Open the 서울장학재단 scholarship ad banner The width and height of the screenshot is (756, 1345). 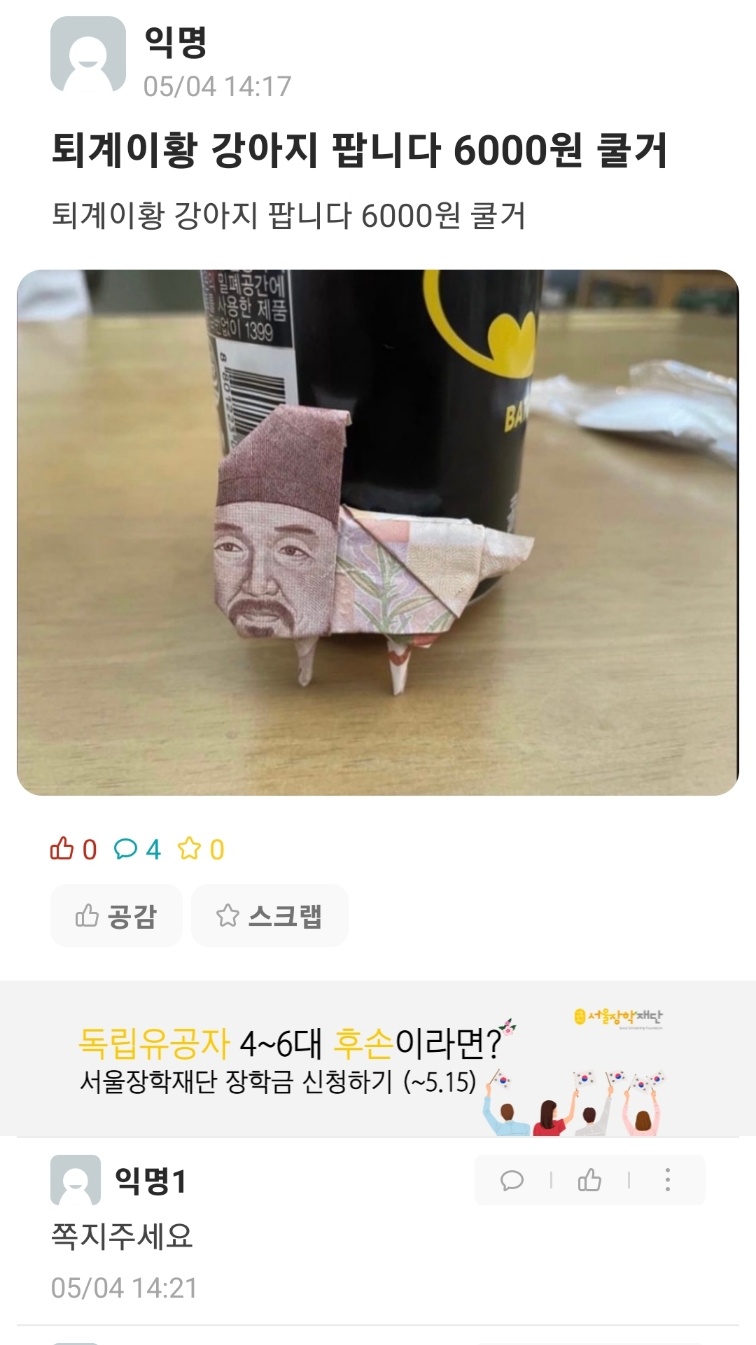tap(378, 1059)
